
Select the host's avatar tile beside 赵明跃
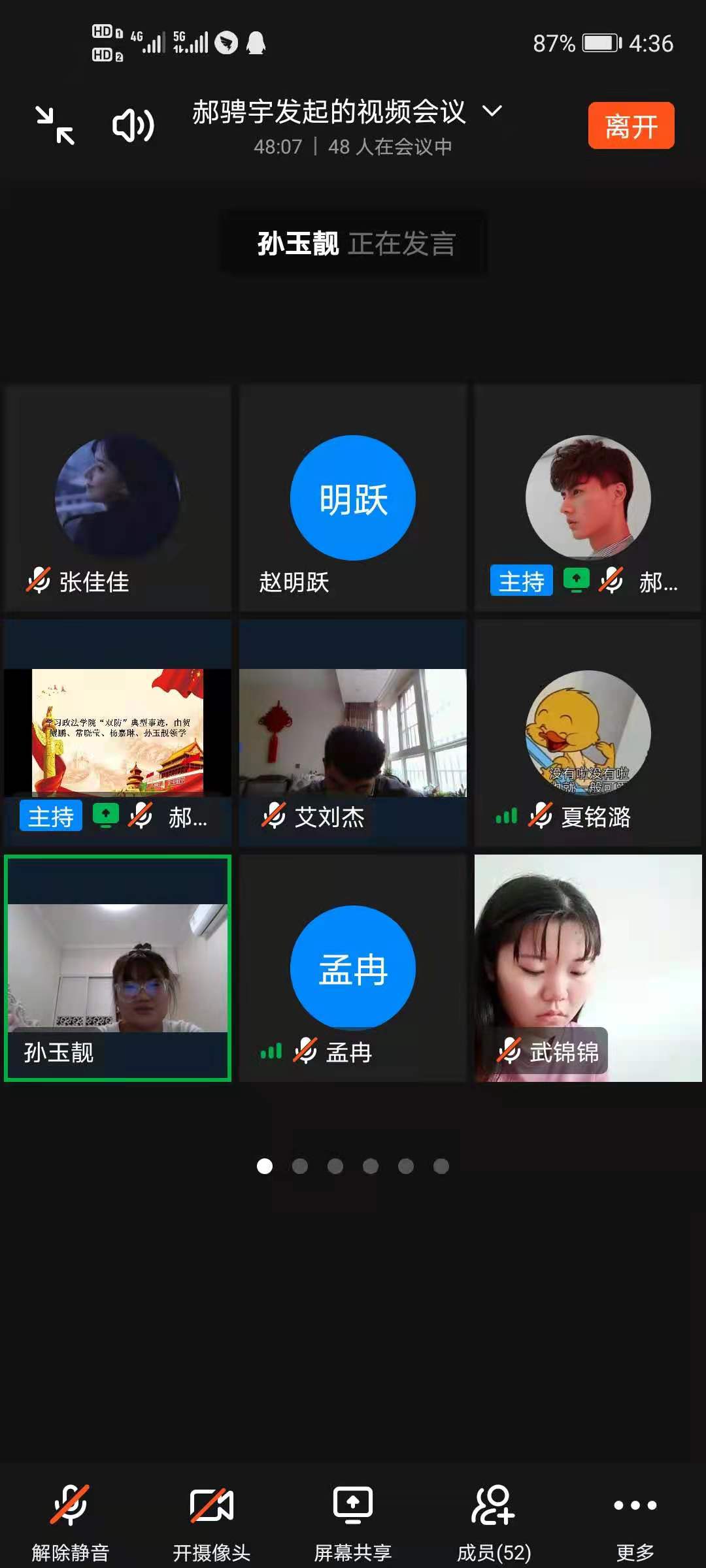coord(588,498)
